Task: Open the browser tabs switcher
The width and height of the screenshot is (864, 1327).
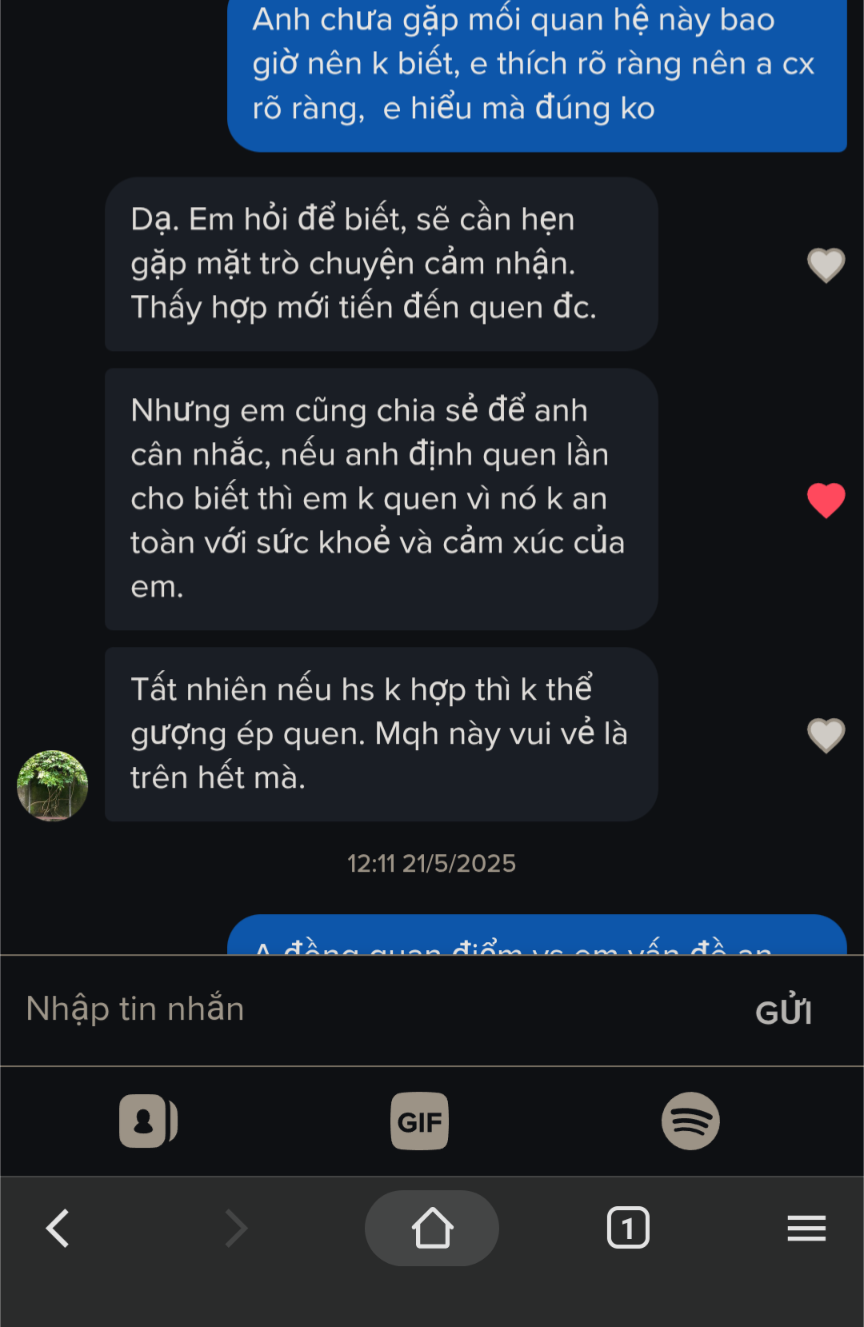Action: pyautogui.click(x=628, y=1228)
